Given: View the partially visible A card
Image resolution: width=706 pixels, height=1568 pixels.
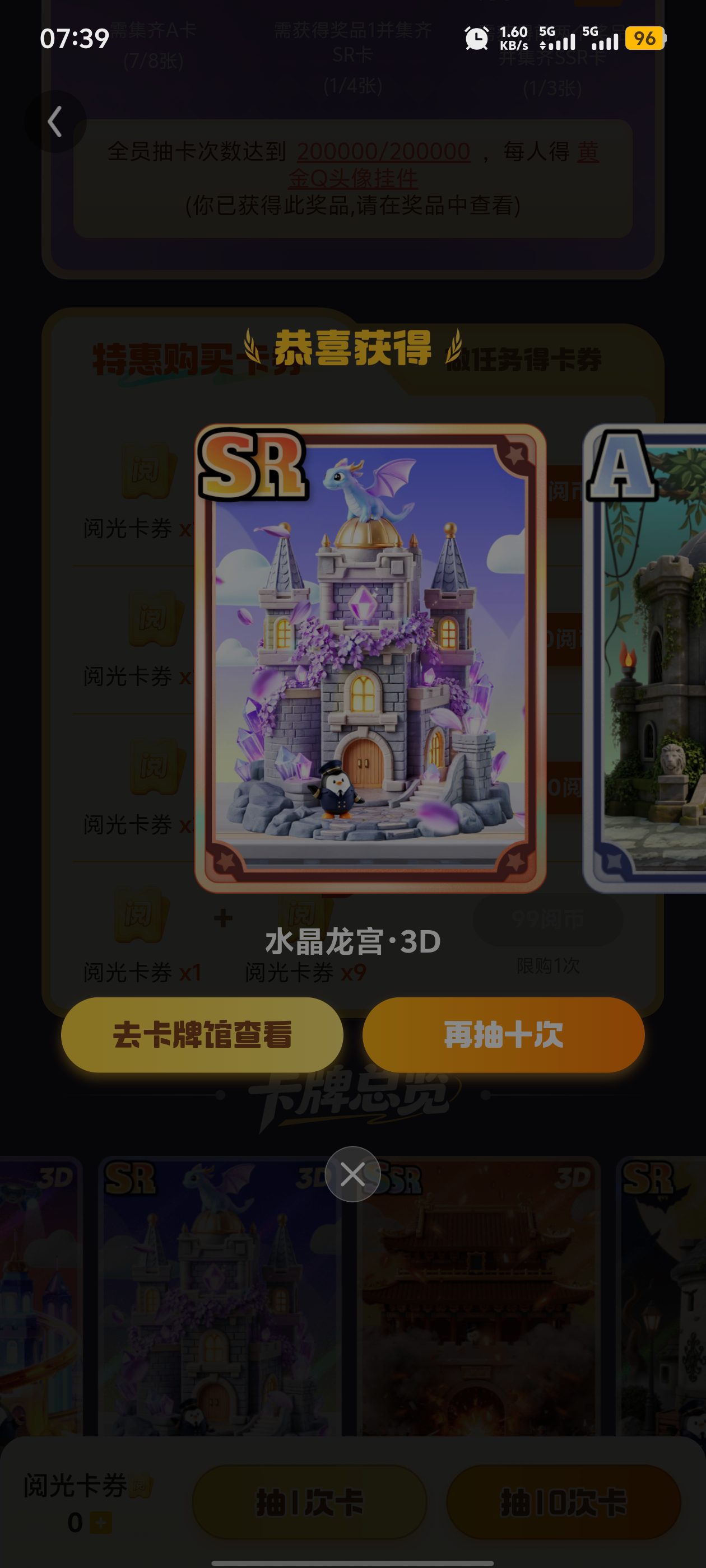Looking at the screenshot, I should pos(644,659).
